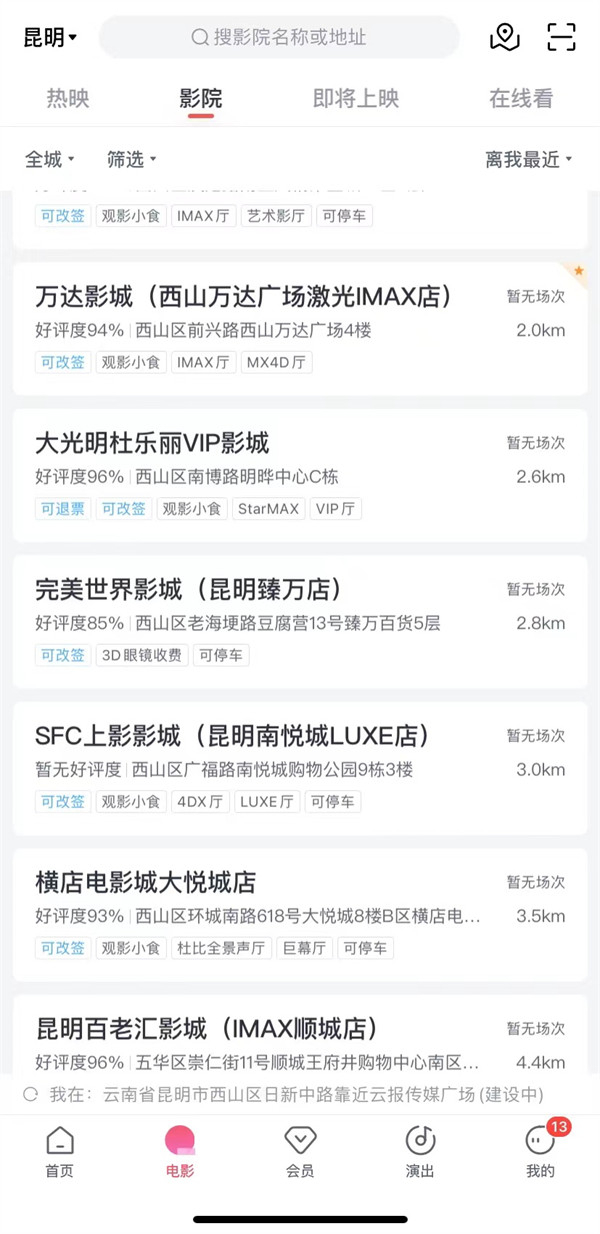The width and height of the screenshot is (600, 1234).
Task: Select 完美世界影城 昆明臻万店
Action: tap(188, 589)
